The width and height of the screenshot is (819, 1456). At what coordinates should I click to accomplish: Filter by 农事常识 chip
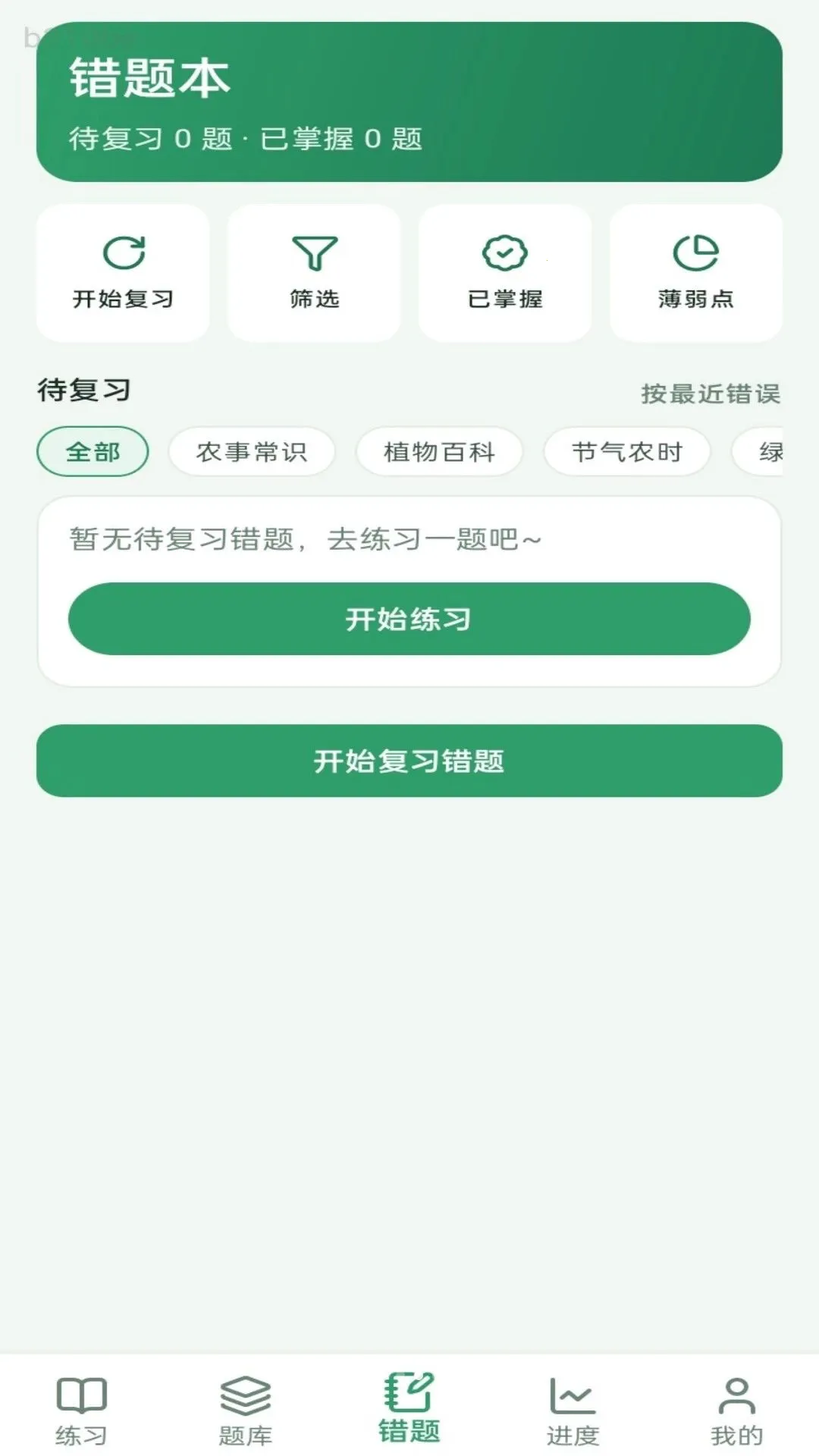(252, 452)
